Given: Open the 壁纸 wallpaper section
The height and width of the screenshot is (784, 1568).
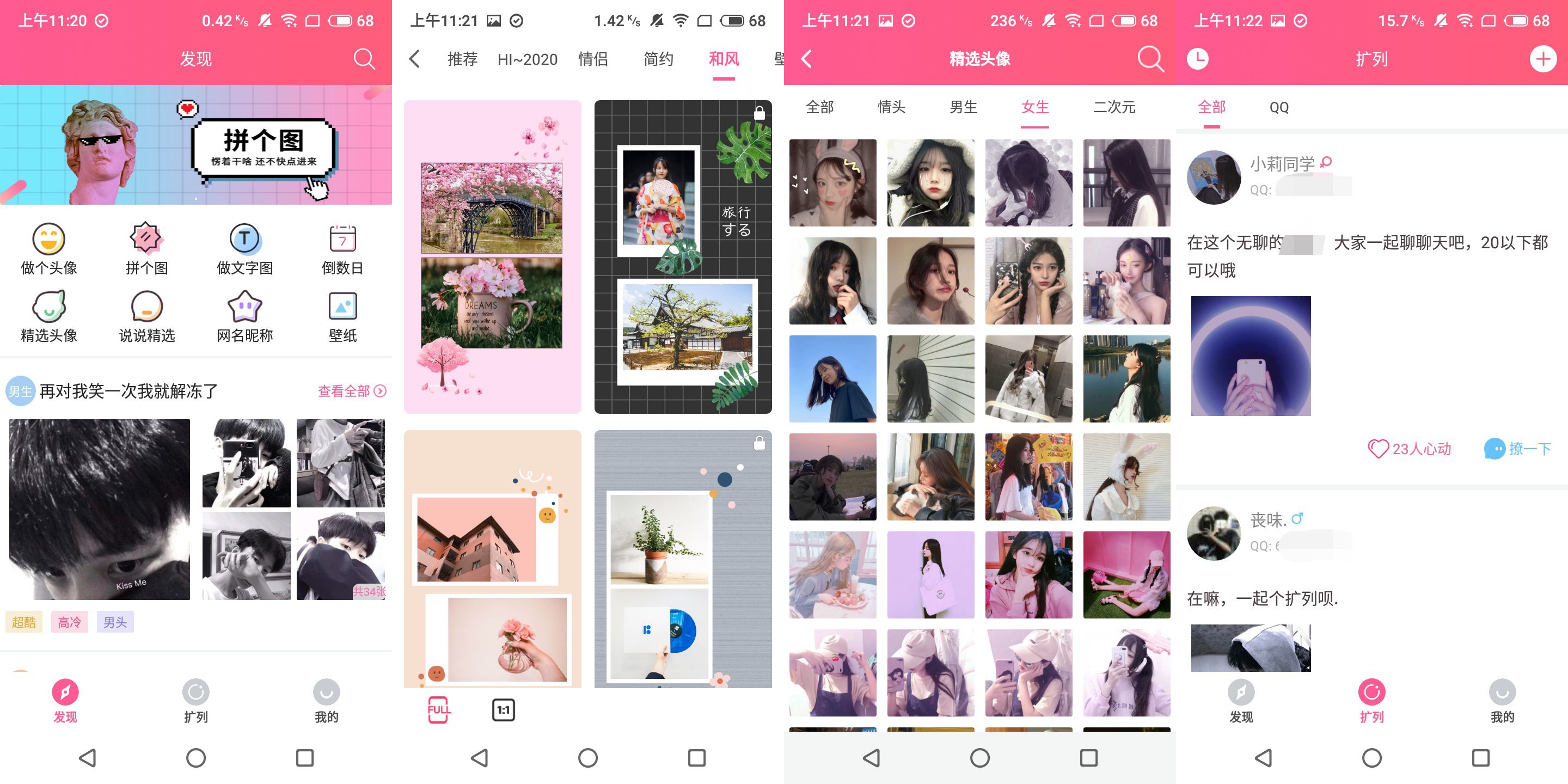Looking at the screenshot, I should click(x=342, y=317).
